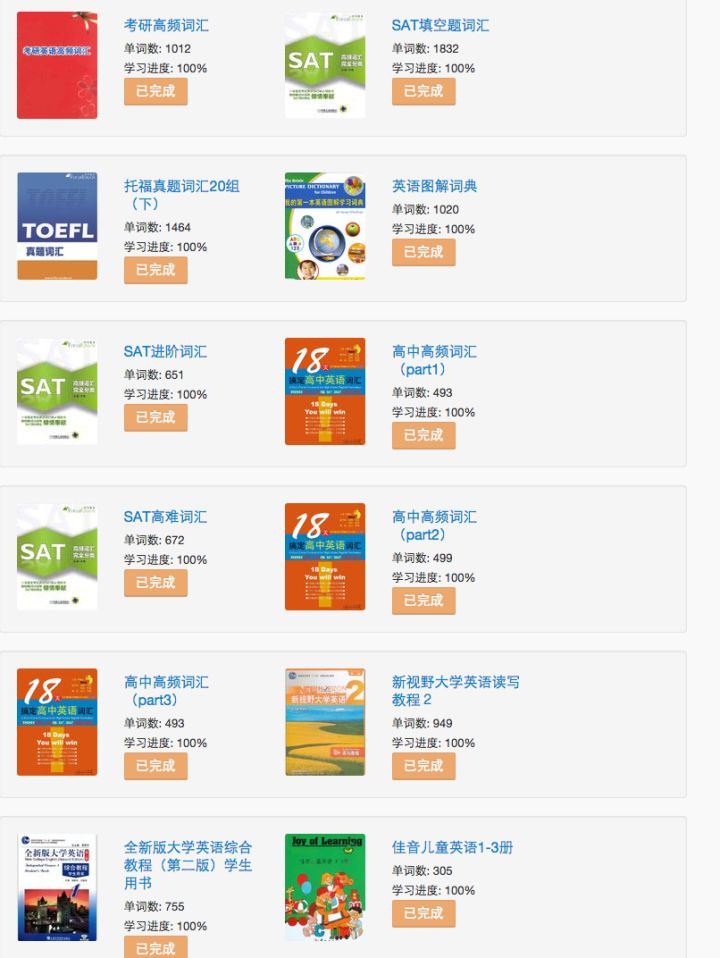
Task: View the SAT高难词汇 book cover
Action: (x=57, y=556)
